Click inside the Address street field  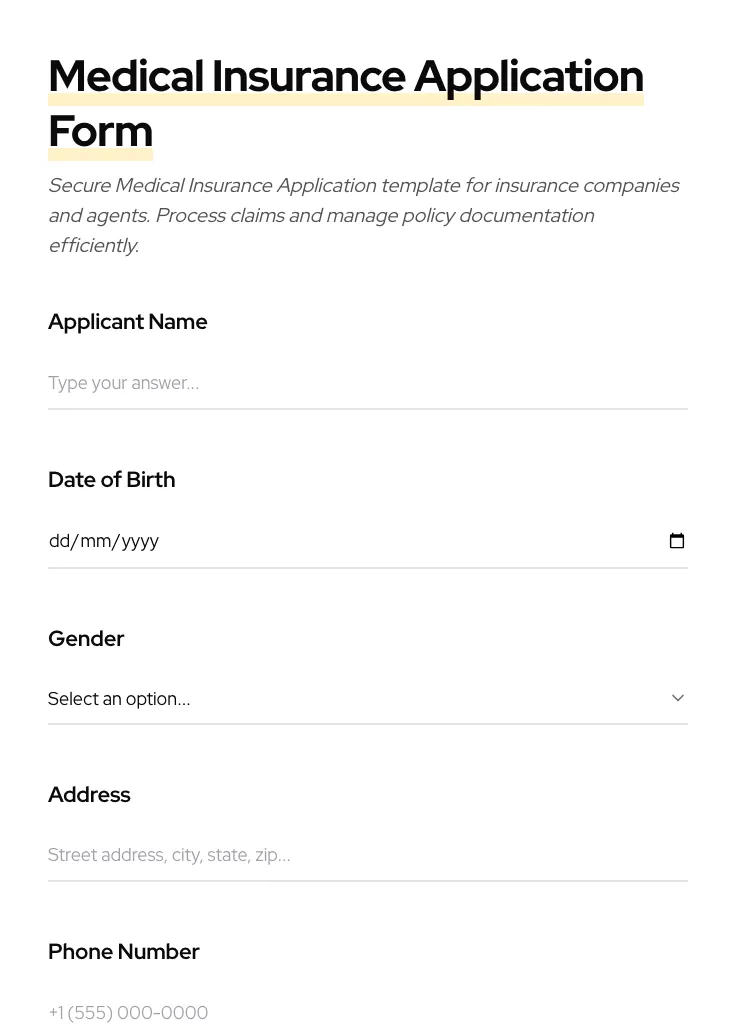300,855
